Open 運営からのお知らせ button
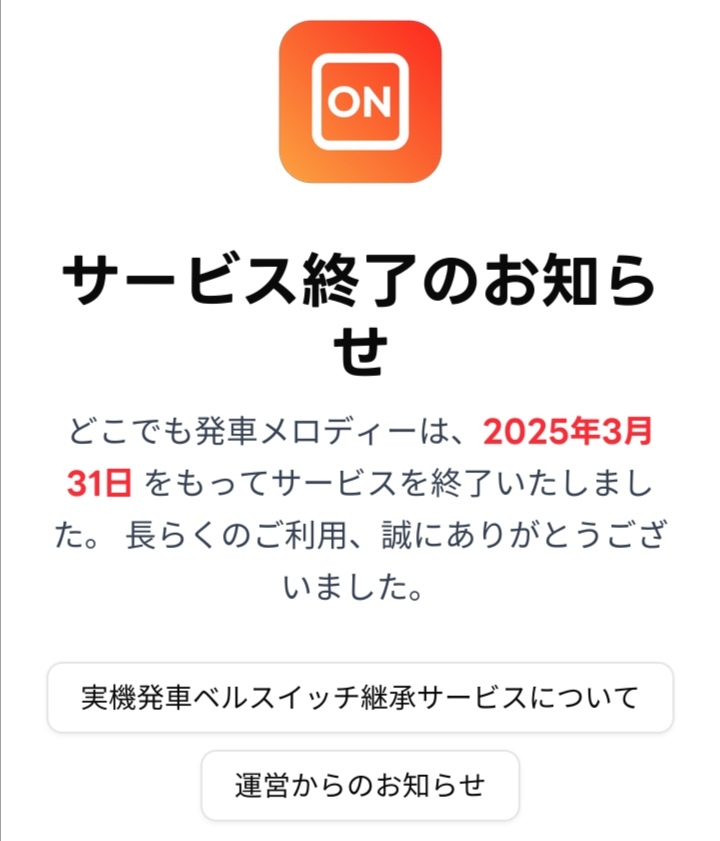Screen dimensions: 720x841 (360, 785)
